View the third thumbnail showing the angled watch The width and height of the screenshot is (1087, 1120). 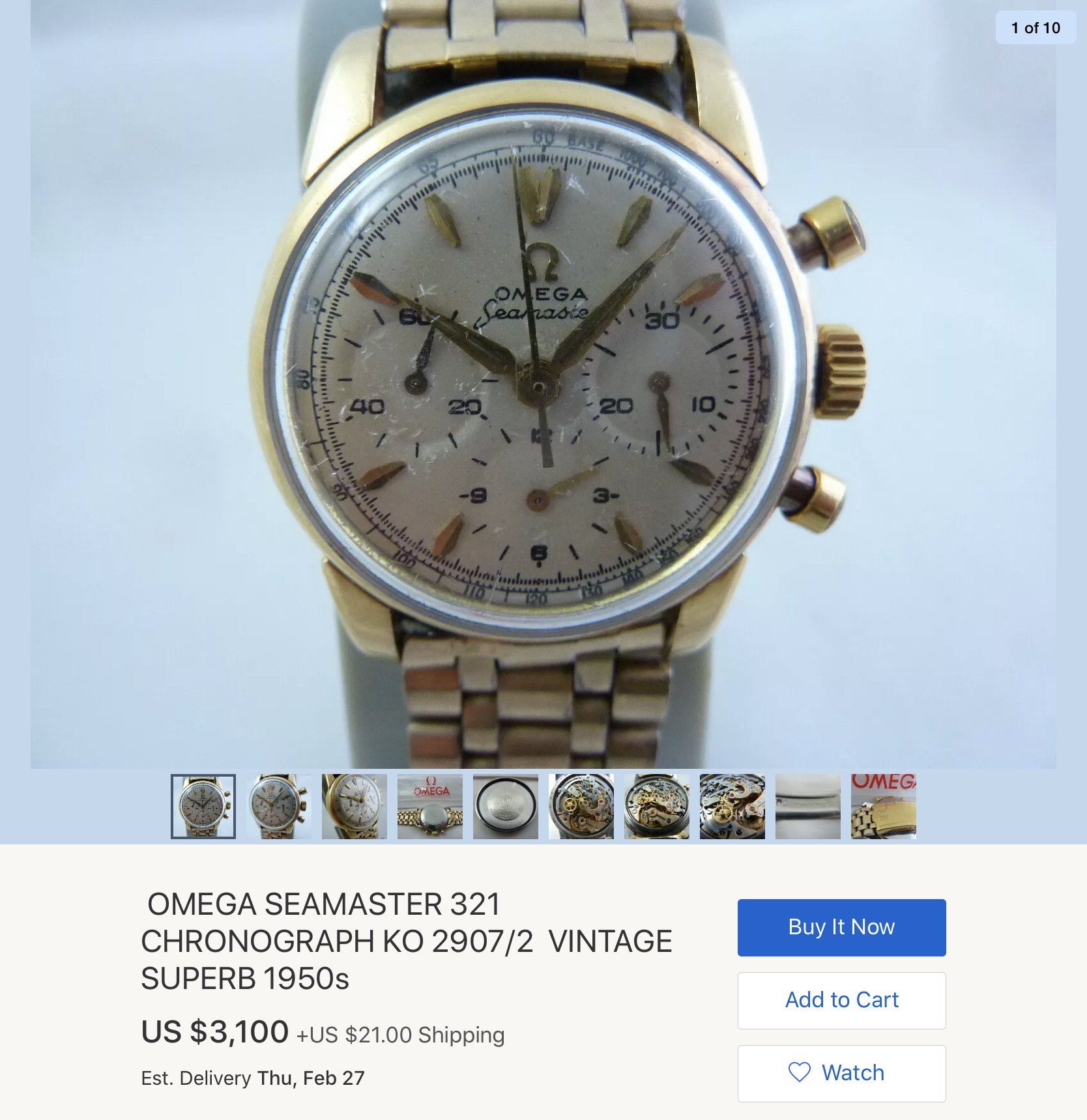tap(355, 806)
